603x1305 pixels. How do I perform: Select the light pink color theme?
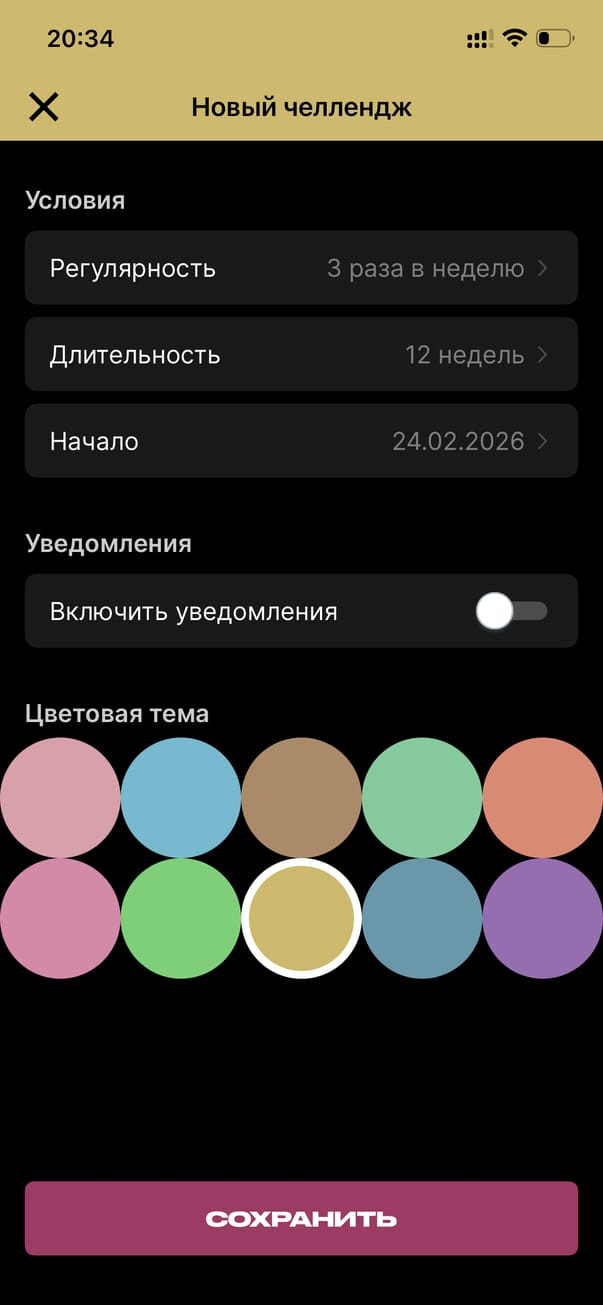pyautogui.click(x=60, y=798)
